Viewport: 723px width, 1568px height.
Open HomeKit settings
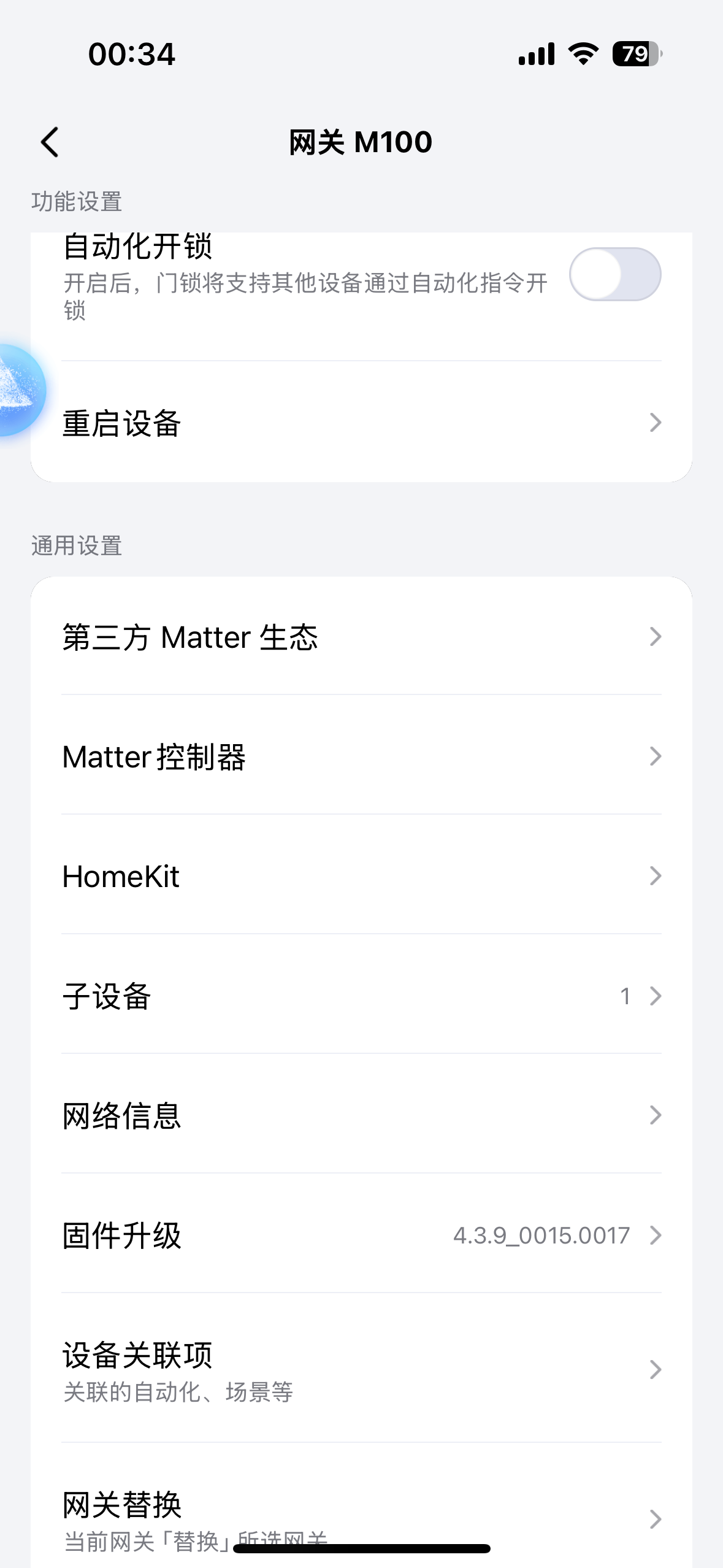pyautogui.click(x=361, y=876)
